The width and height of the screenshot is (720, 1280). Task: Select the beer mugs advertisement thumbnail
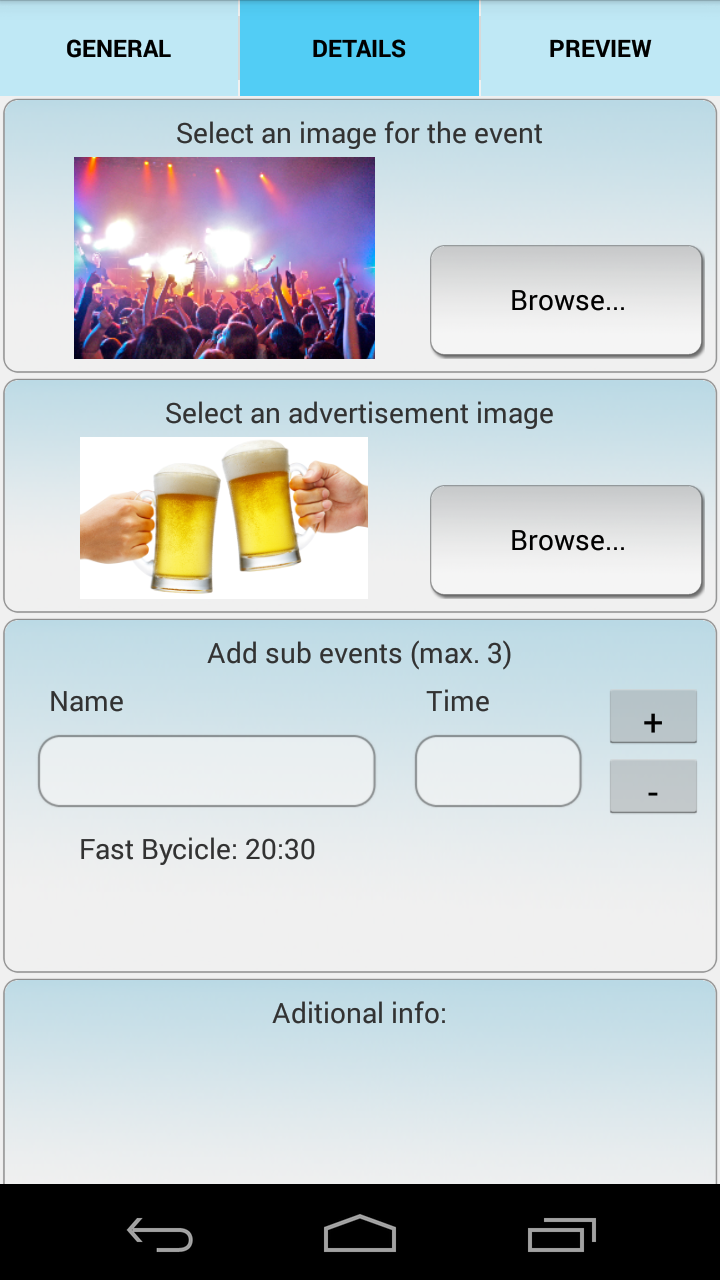[224, 517]
